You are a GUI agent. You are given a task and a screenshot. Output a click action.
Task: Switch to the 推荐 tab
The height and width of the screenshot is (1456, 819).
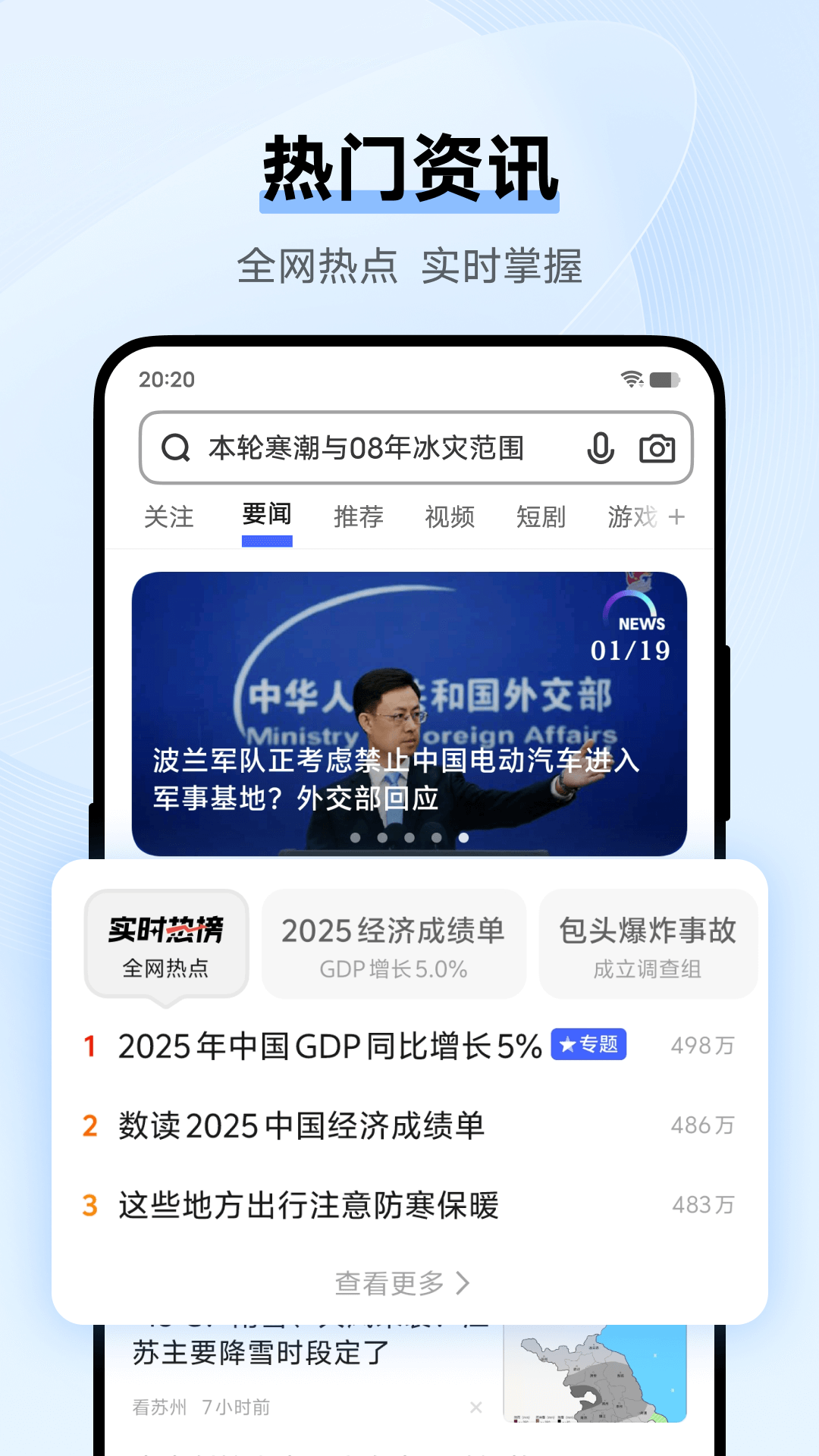pyautogui.click(x=359, y=516)
